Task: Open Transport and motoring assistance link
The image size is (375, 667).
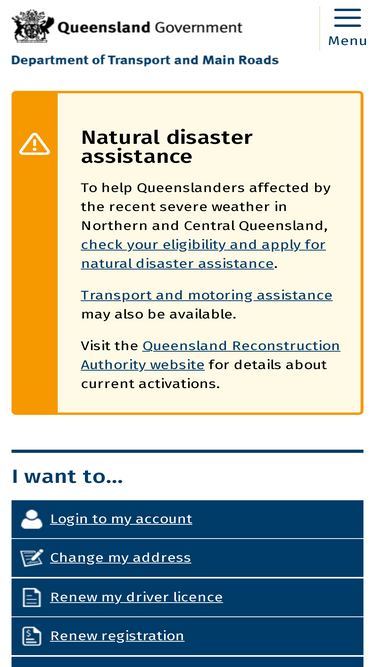Action: (207, 295)
